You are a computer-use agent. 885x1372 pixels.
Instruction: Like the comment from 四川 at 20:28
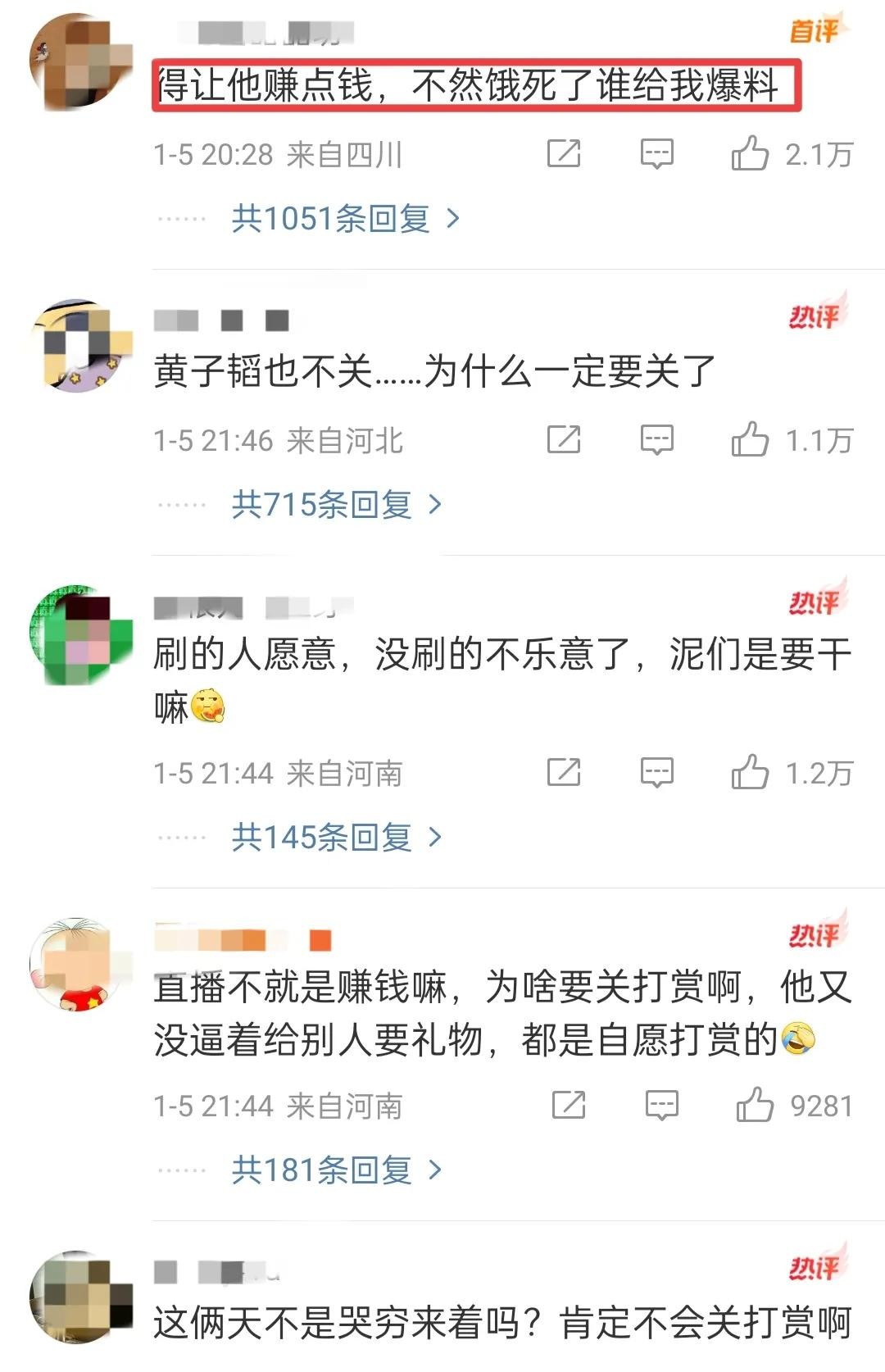[750, 153]
